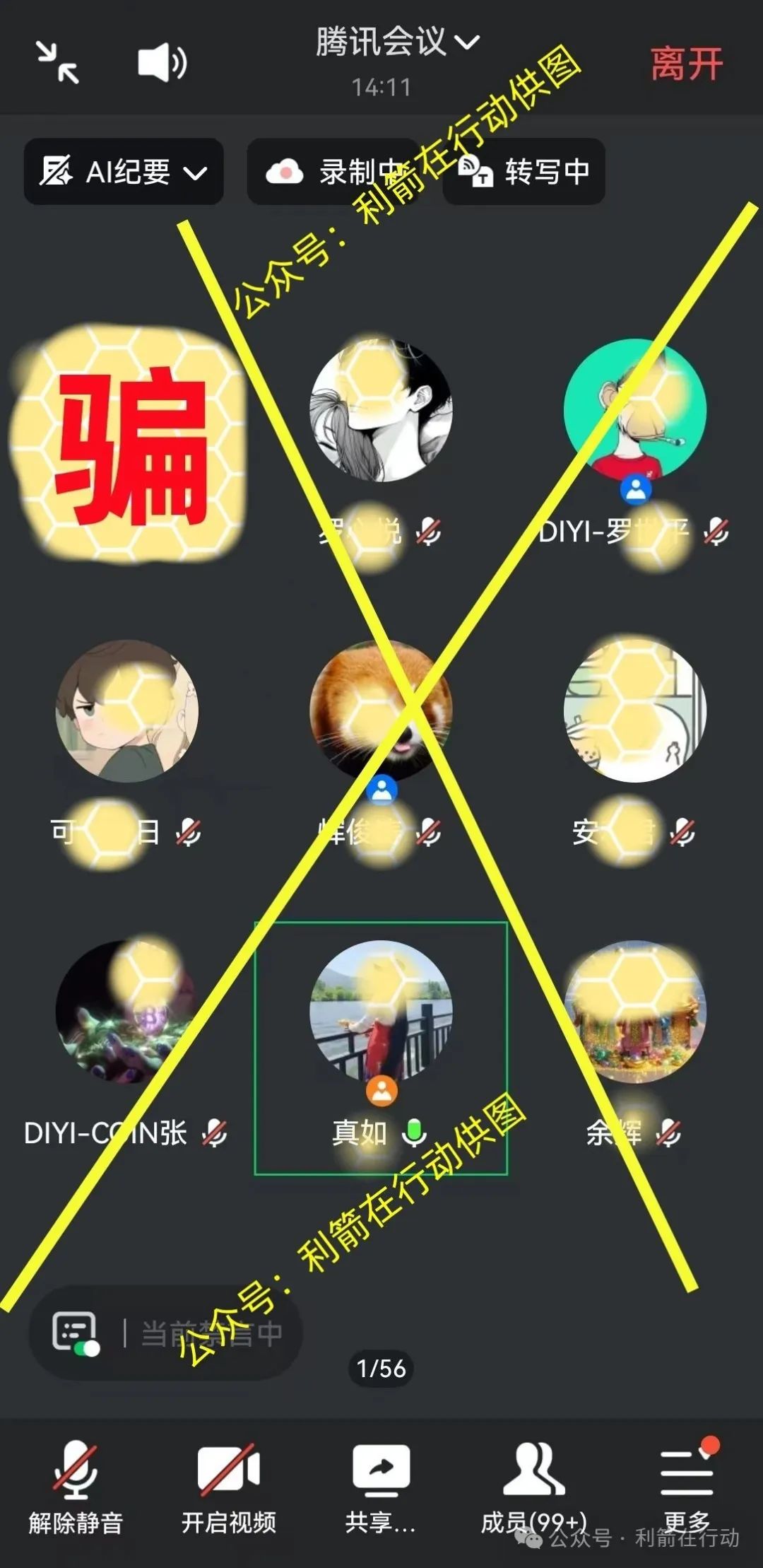Turn on camera with 开启视频
Viewport: 763px width, 1568px height.
pyautogui.click(x=228, y=1486)
